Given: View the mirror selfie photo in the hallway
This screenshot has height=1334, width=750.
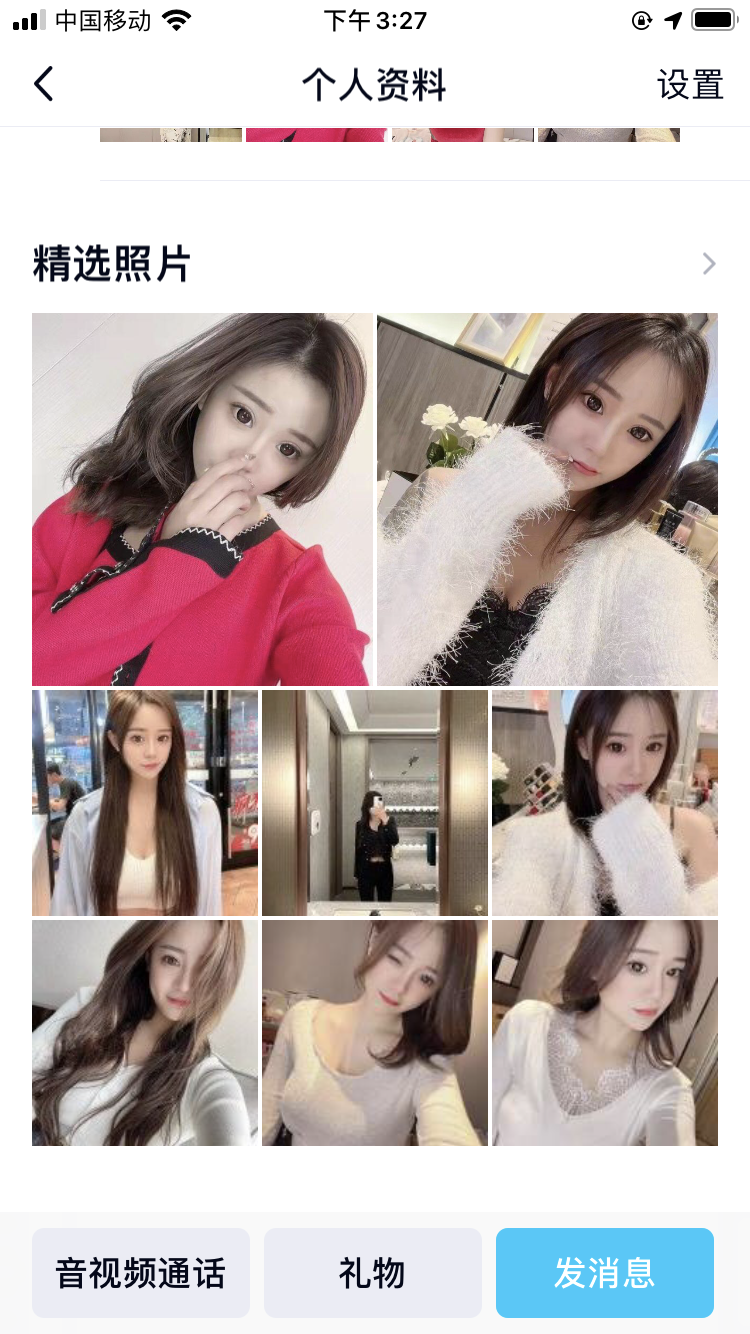Looking at the screenshot, I should pyautogui.click(x=375, y=802).
